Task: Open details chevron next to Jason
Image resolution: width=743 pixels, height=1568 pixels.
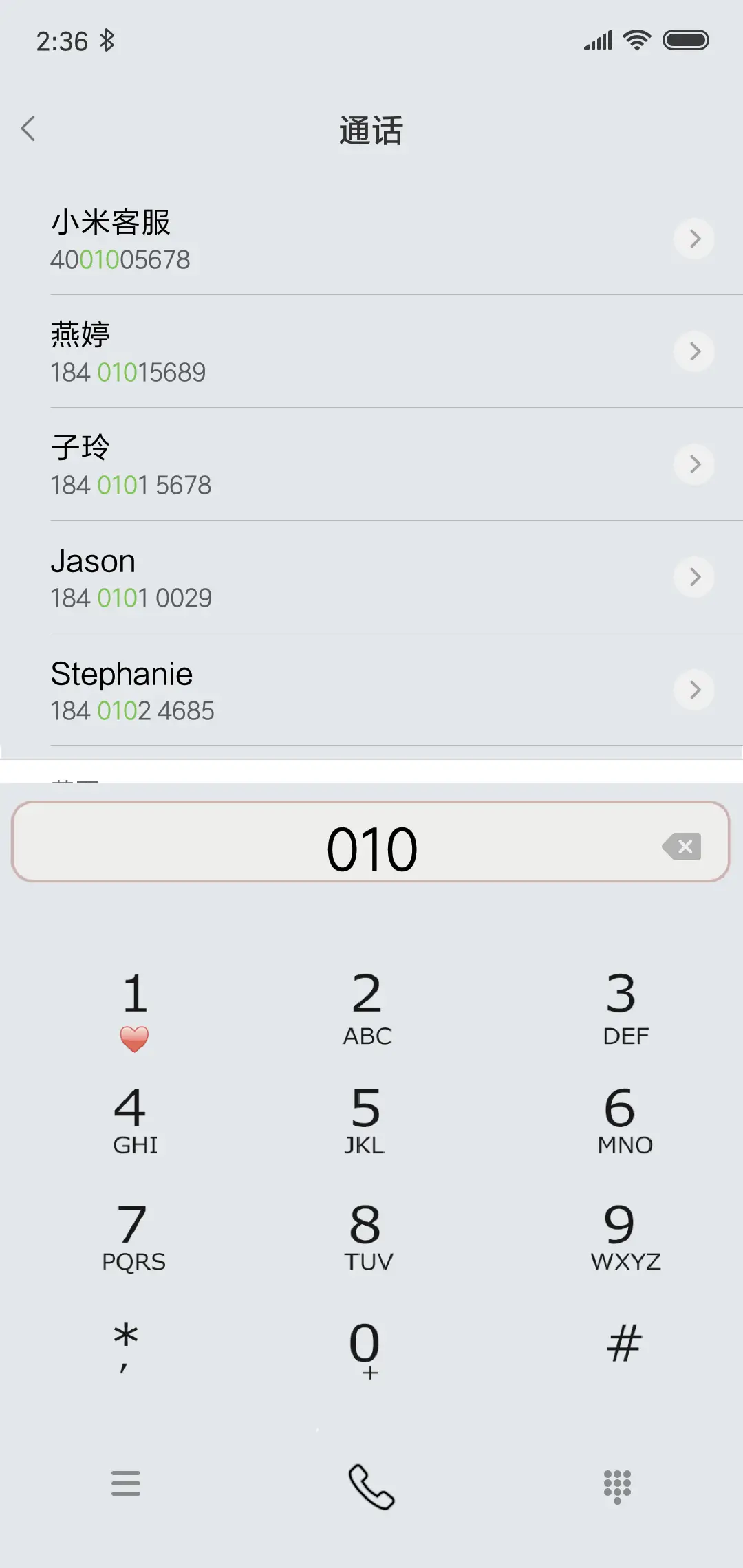Action: click(x=694, y=577)
